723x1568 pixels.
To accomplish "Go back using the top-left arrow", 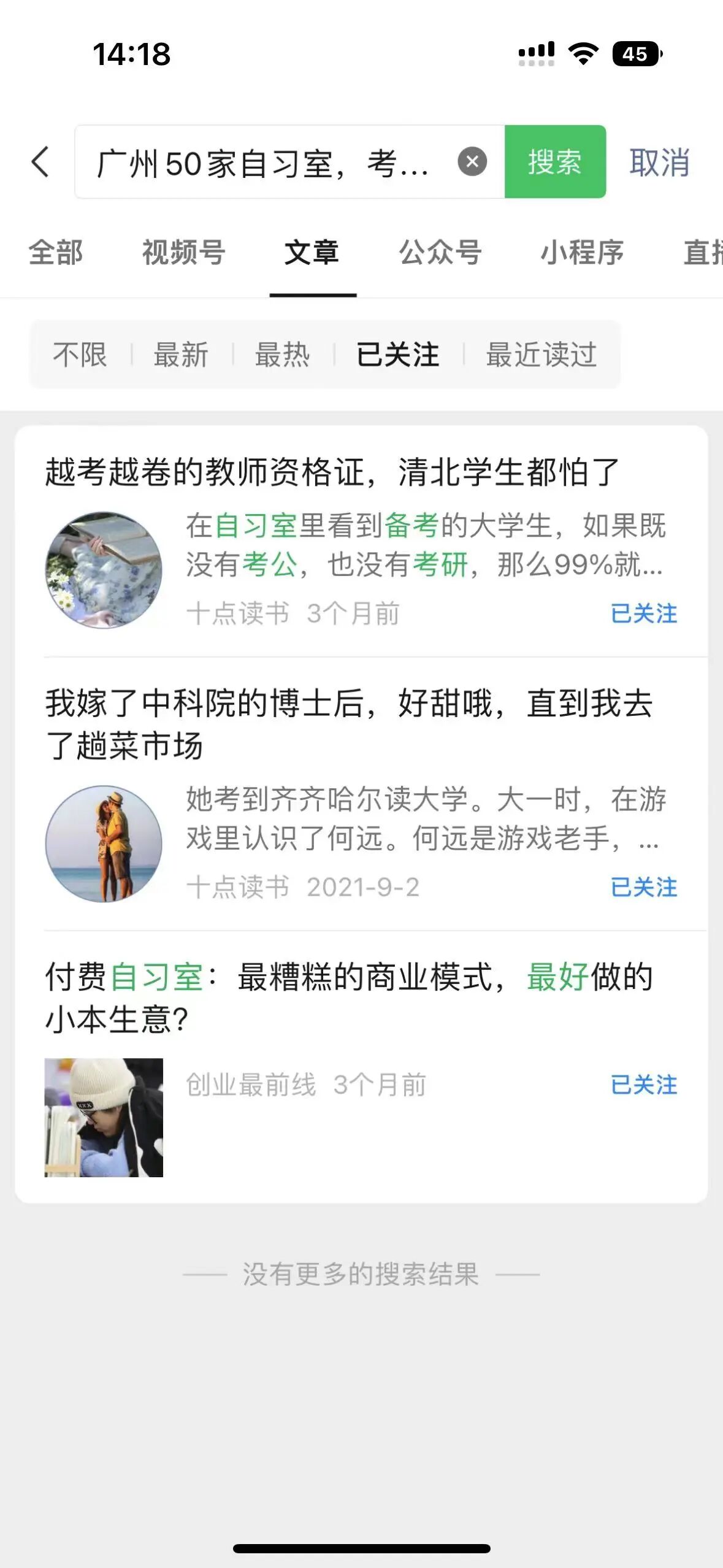I will click(x=40, y=163).
